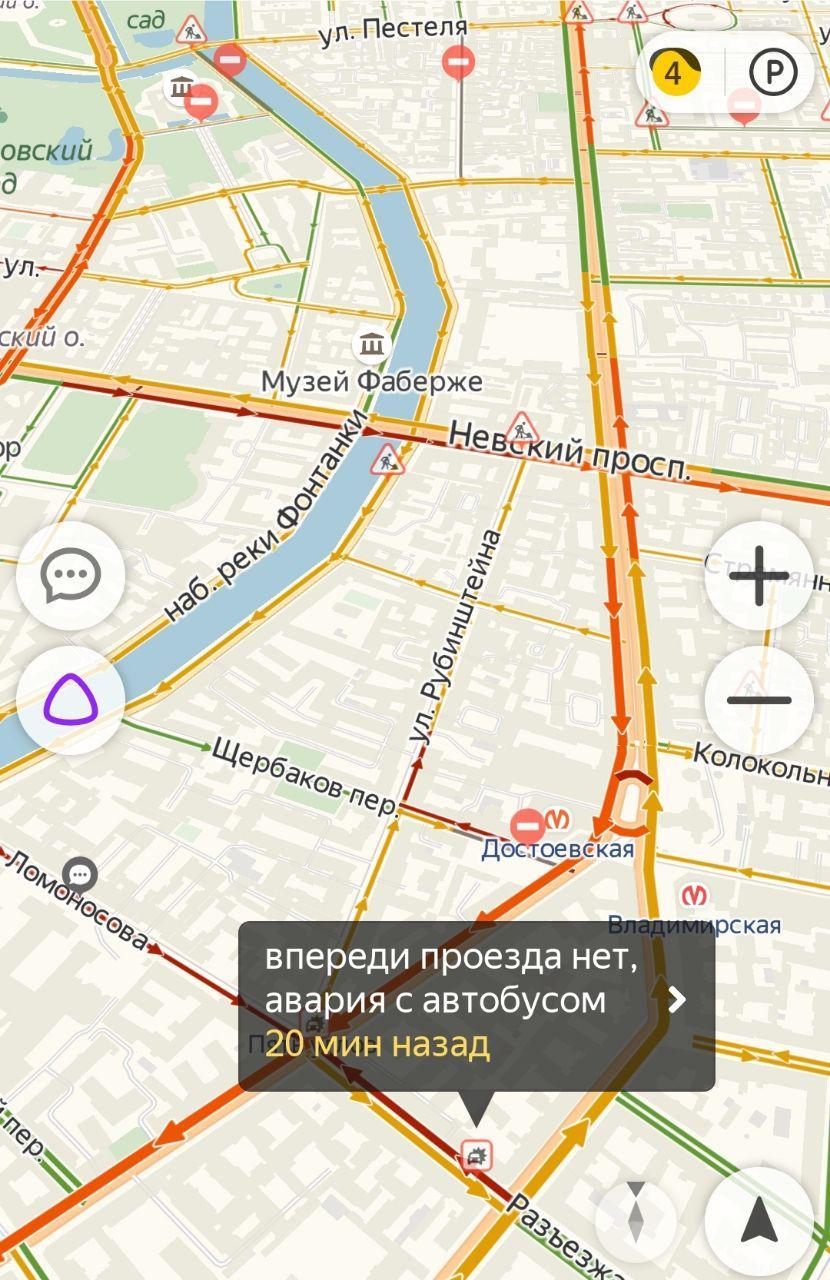Activate the Alice voice assistant
The width and height of the screenshot is (830, 1280).
click(71, 700)
